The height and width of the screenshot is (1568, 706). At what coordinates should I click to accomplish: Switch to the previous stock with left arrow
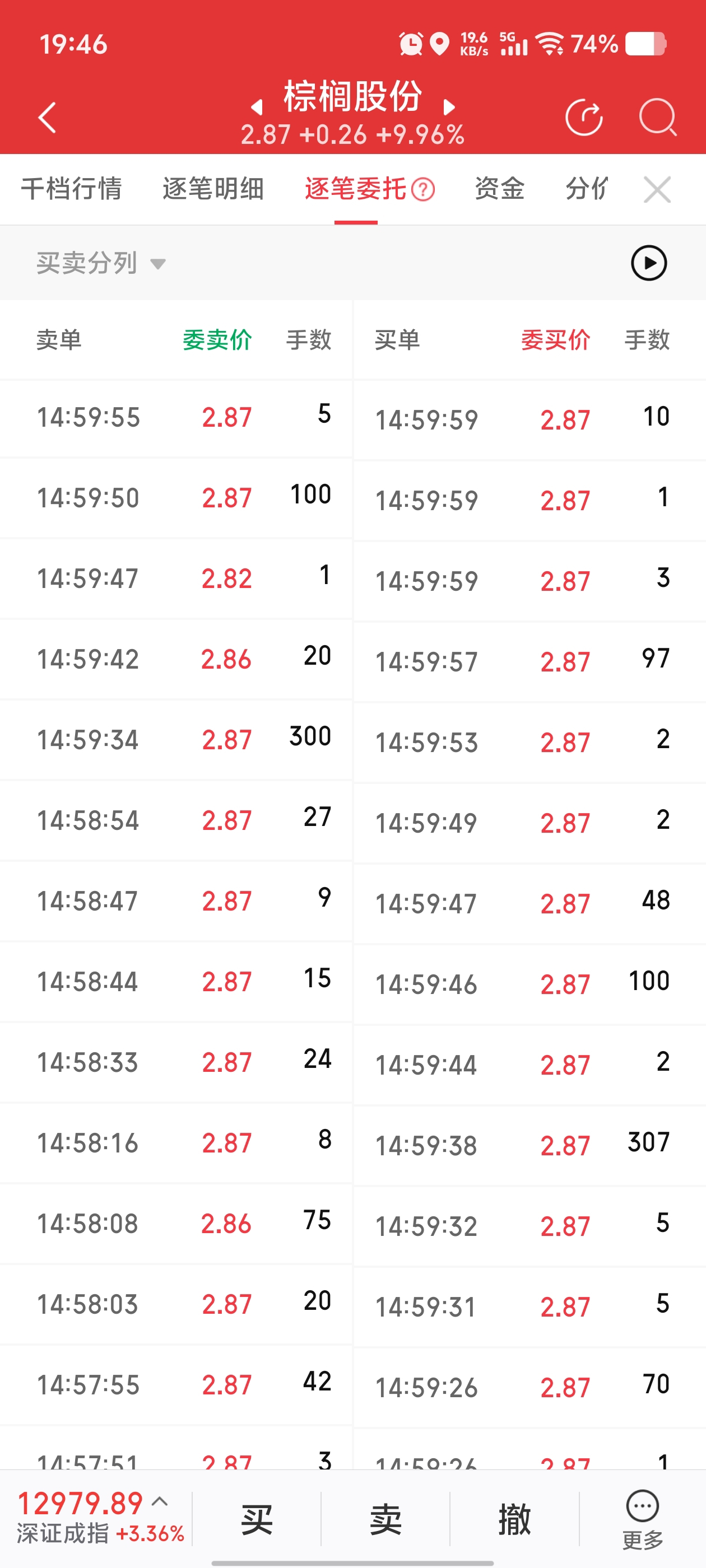tap(257, 107)
